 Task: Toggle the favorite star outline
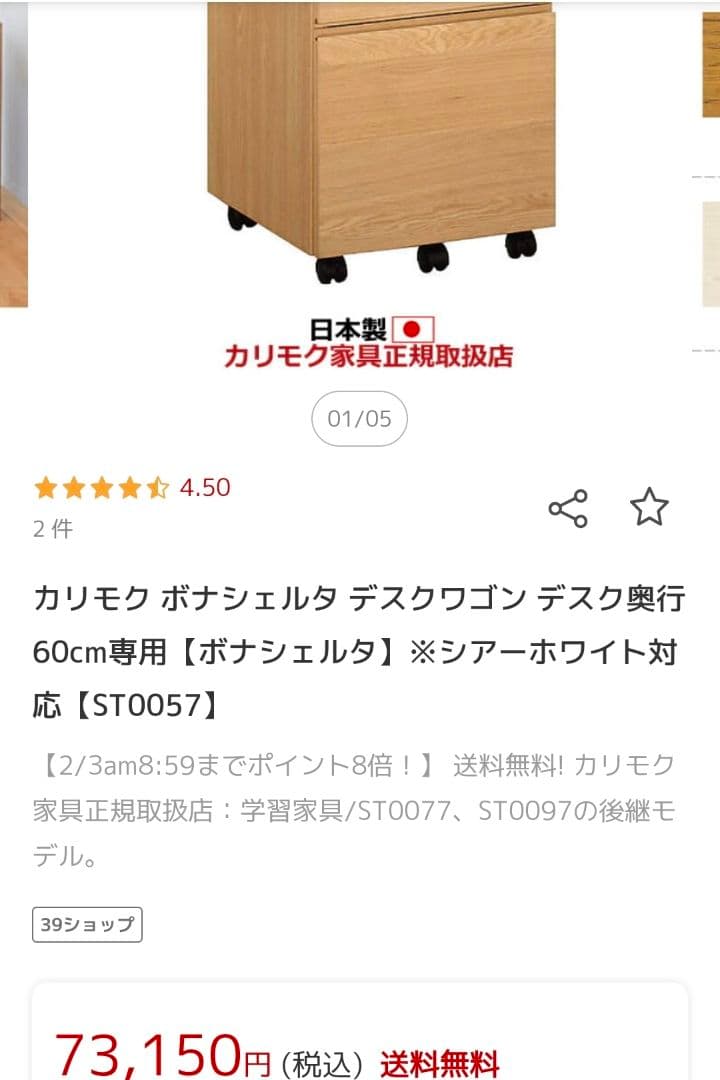651,510
